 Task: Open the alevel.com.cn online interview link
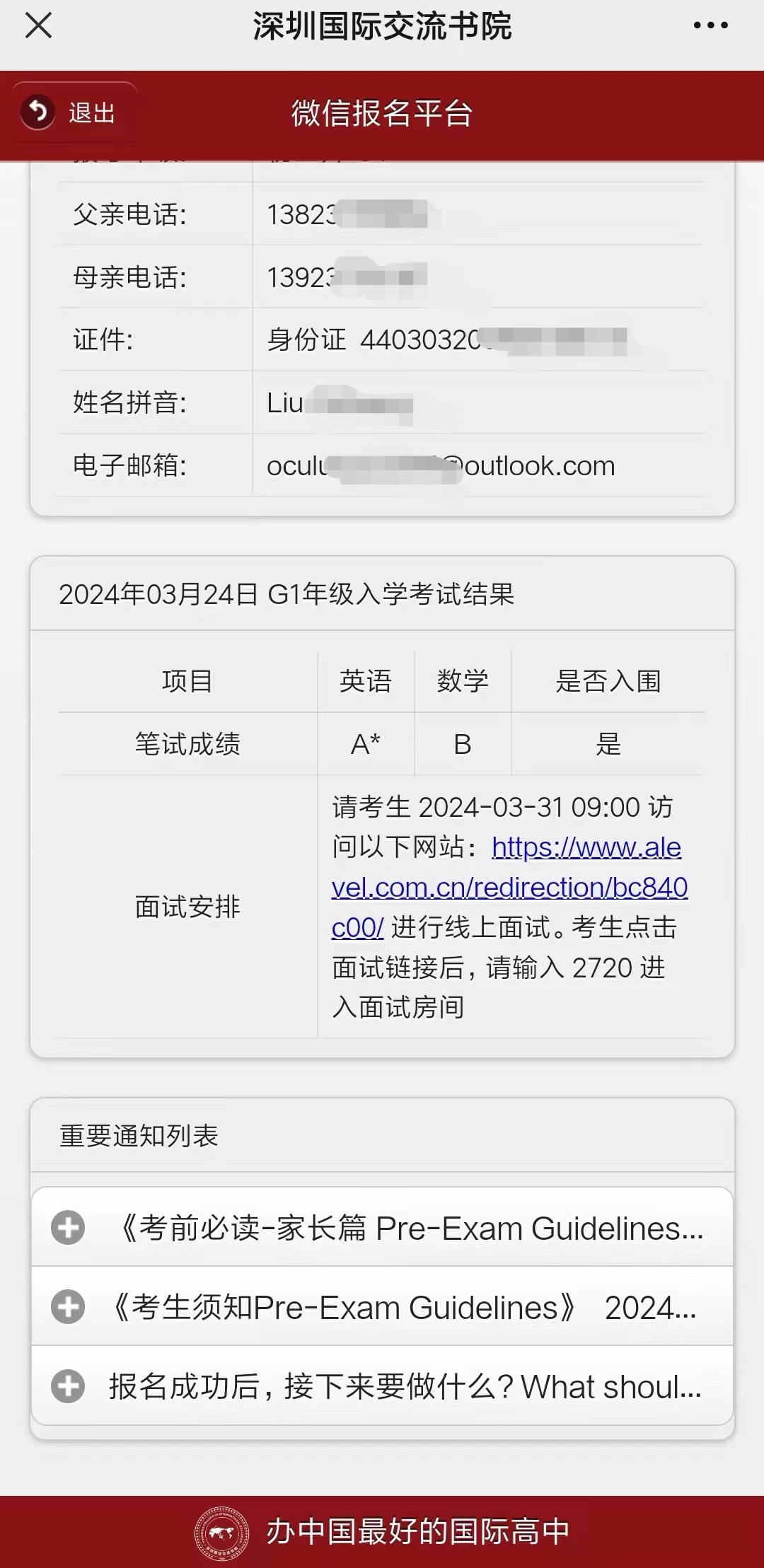click(509, 888)
